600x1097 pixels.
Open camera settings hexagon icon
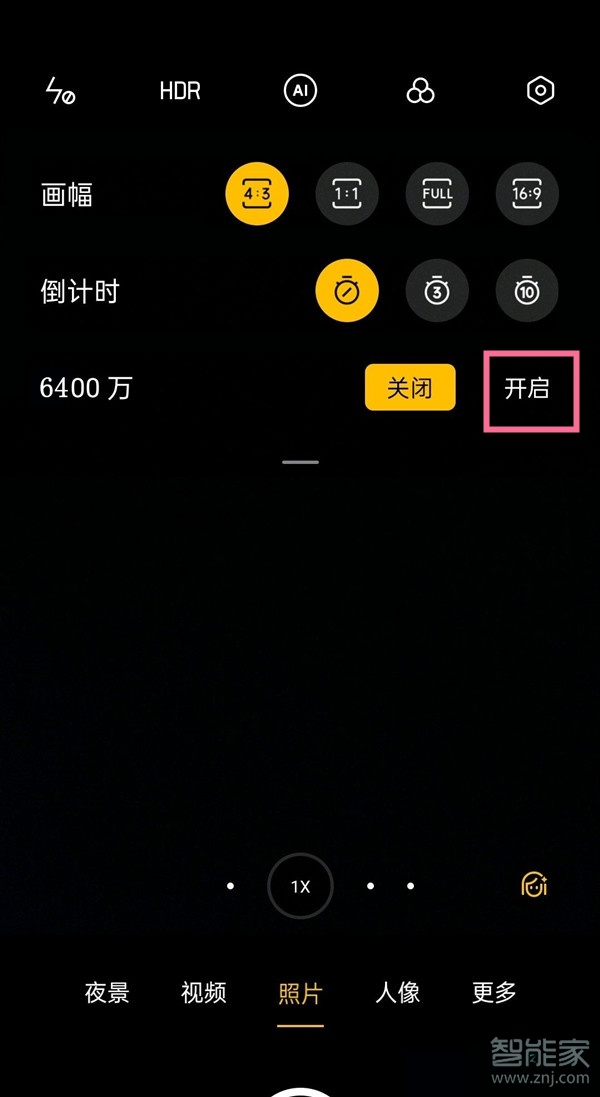click(540, 91)
